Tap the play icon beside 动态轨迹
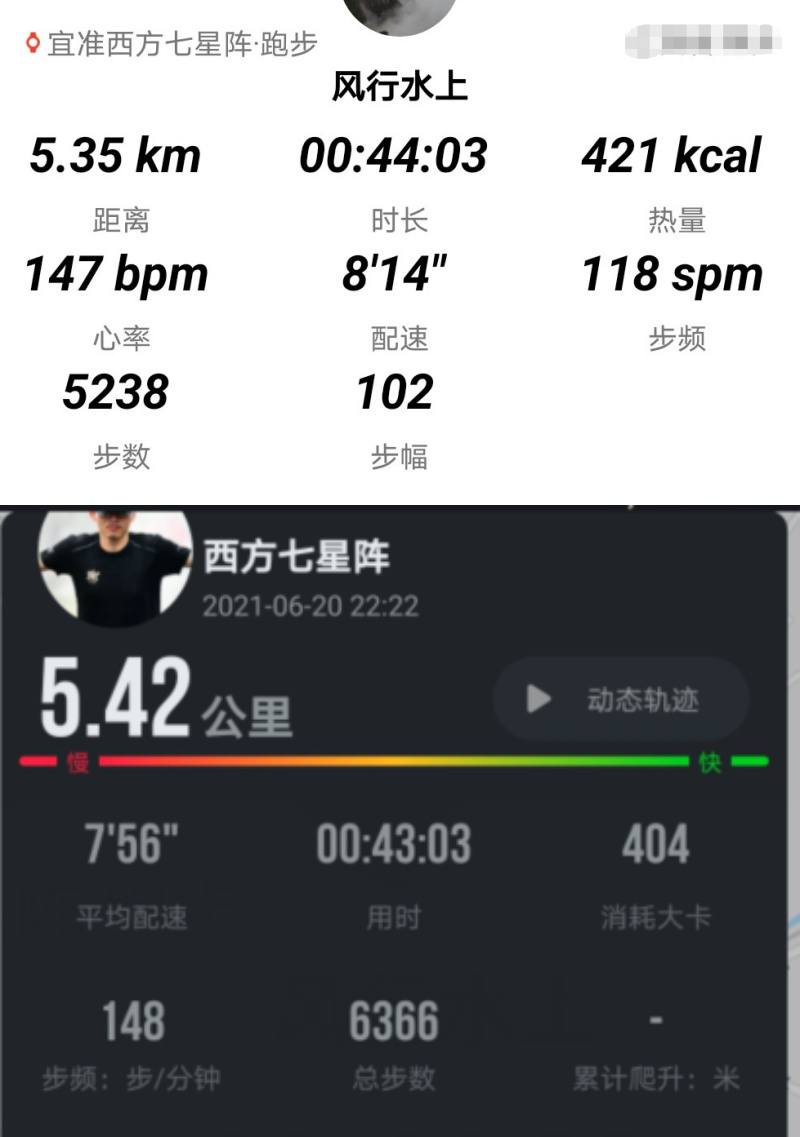The image size is (800, 1137). (538, 700)
